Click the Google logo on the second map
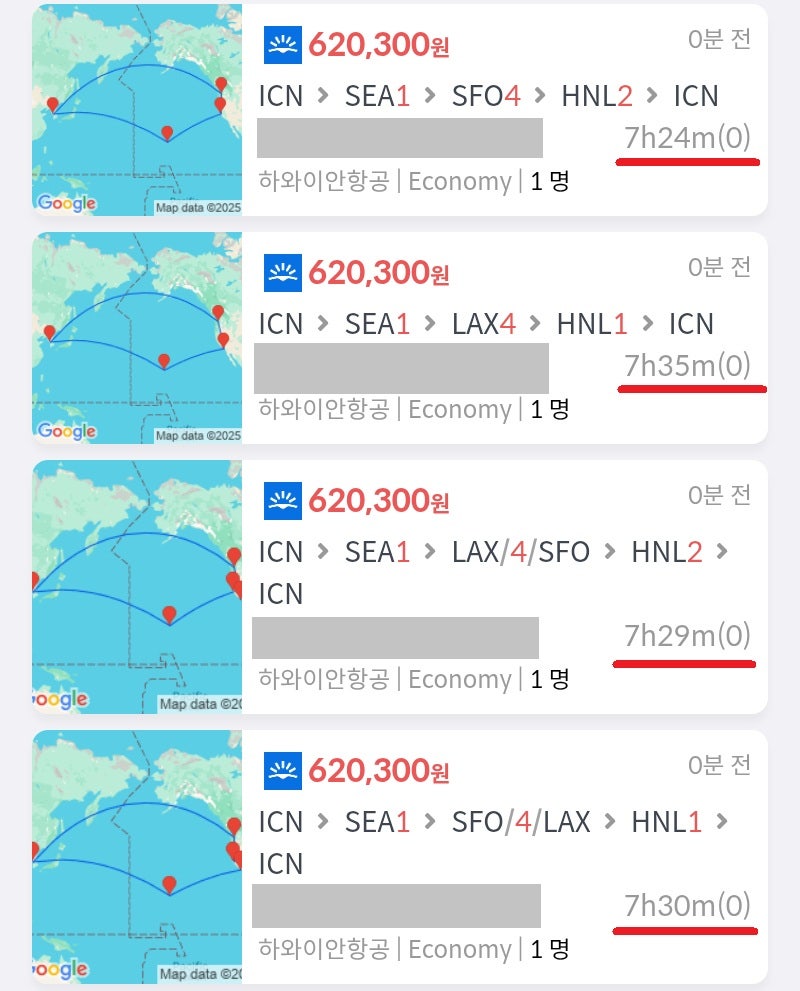This screenshot has height=991, width=800. pyautogui.click(x=64, y=430)
